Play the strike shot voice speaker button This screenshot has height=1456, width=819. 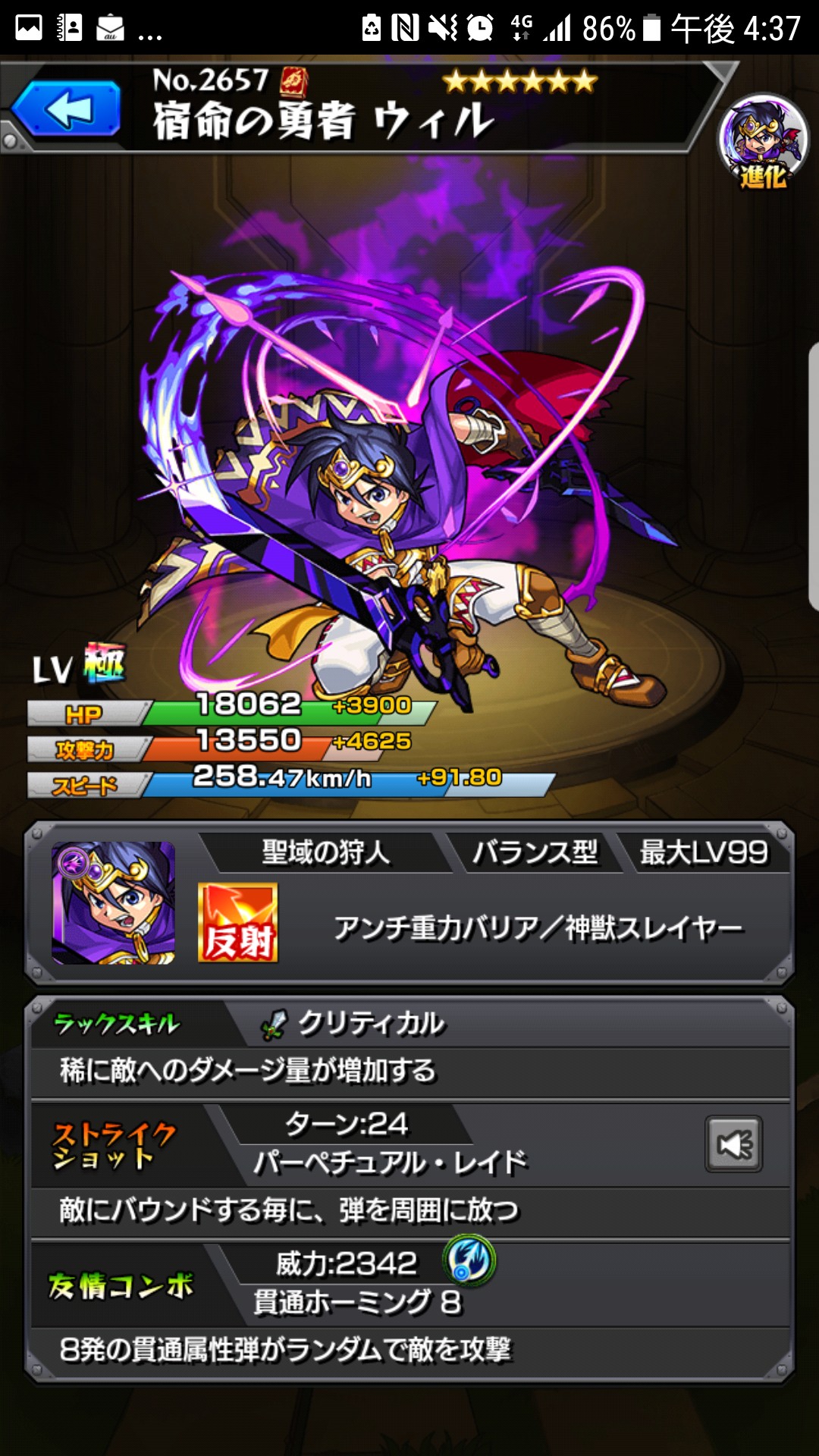click(733, 1144)
